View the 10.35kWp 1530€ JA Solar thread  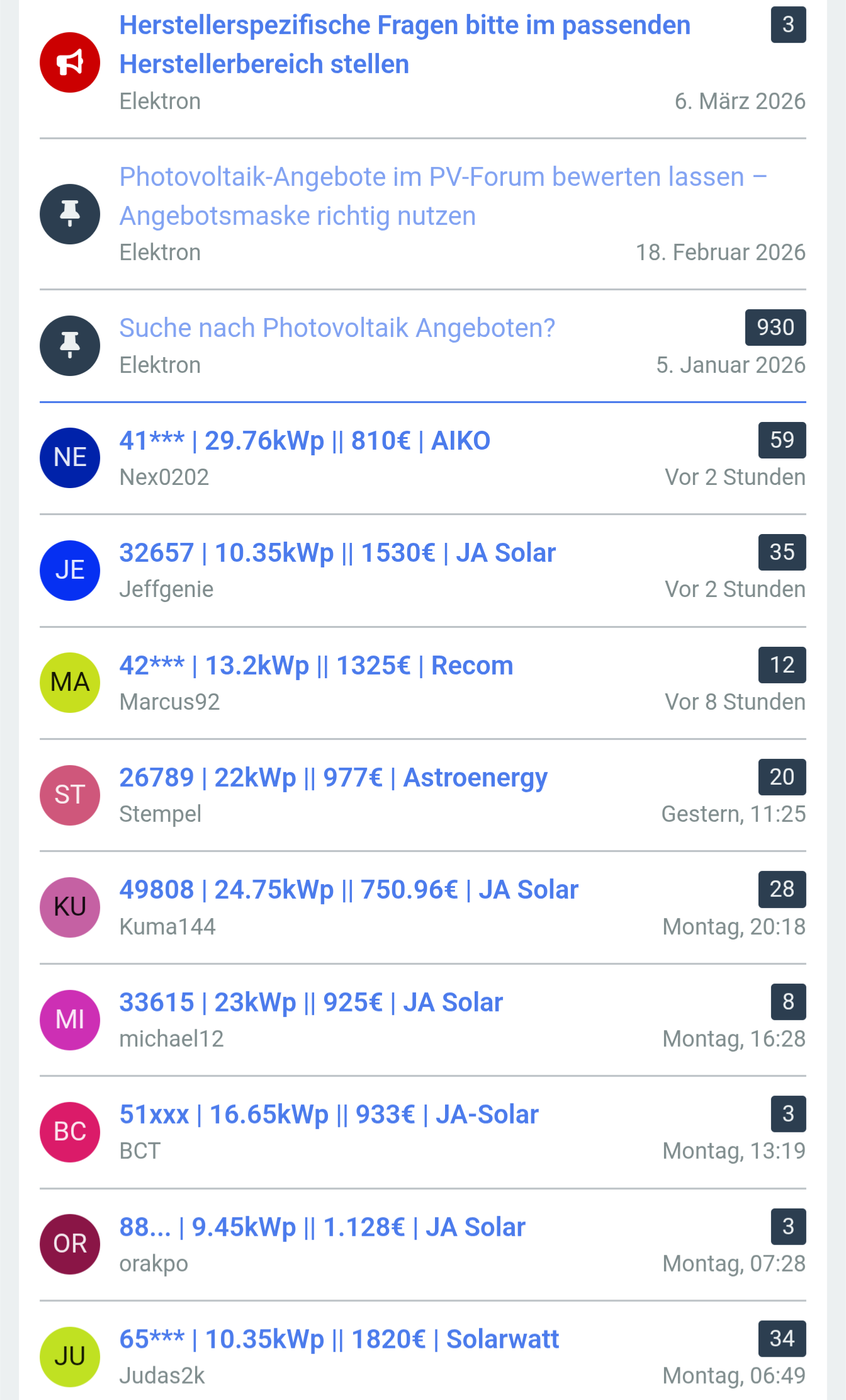pos(337,553)
